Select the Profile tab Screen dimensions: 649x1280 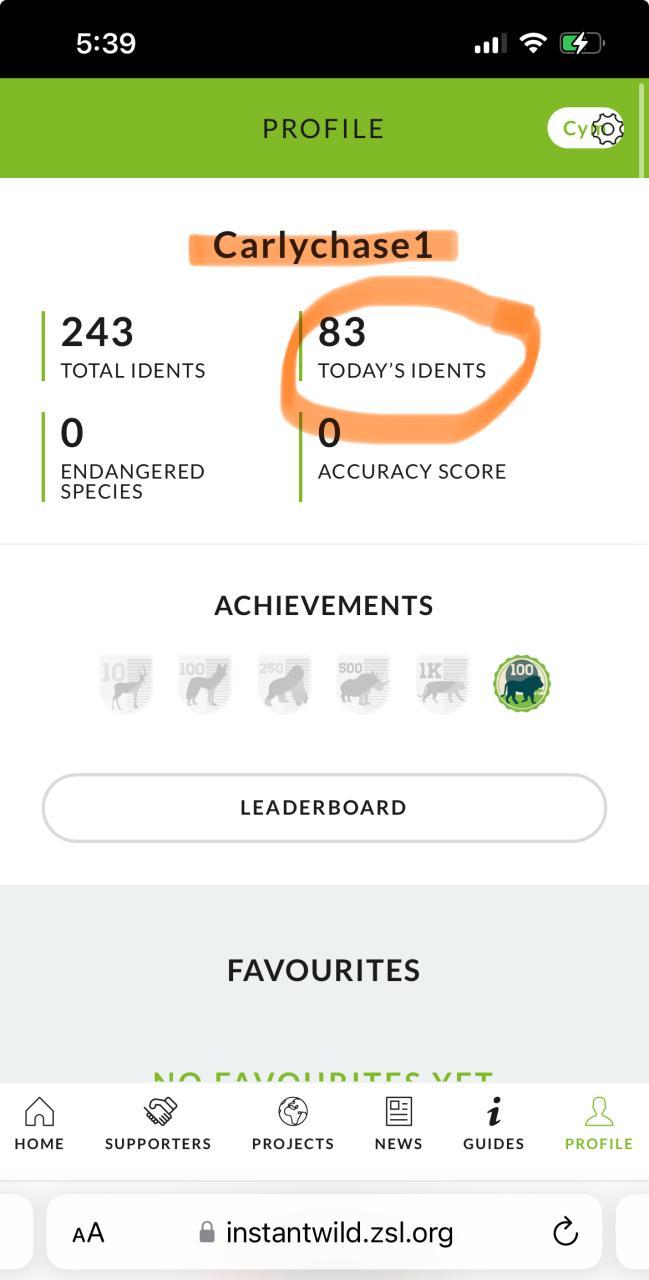pos(599,1124)
